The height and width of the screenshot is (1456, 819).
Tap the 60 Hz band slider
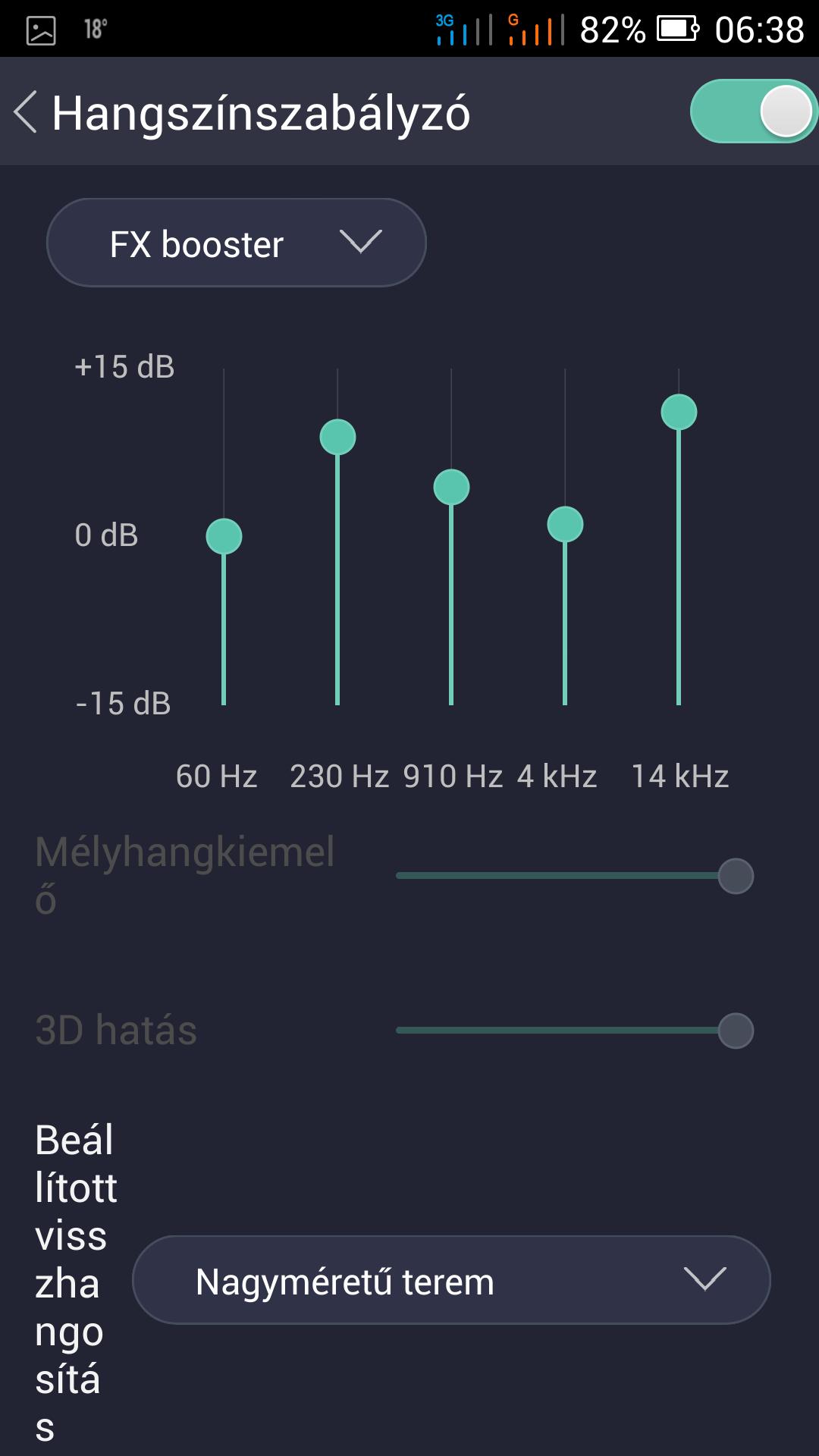[224, 537]
